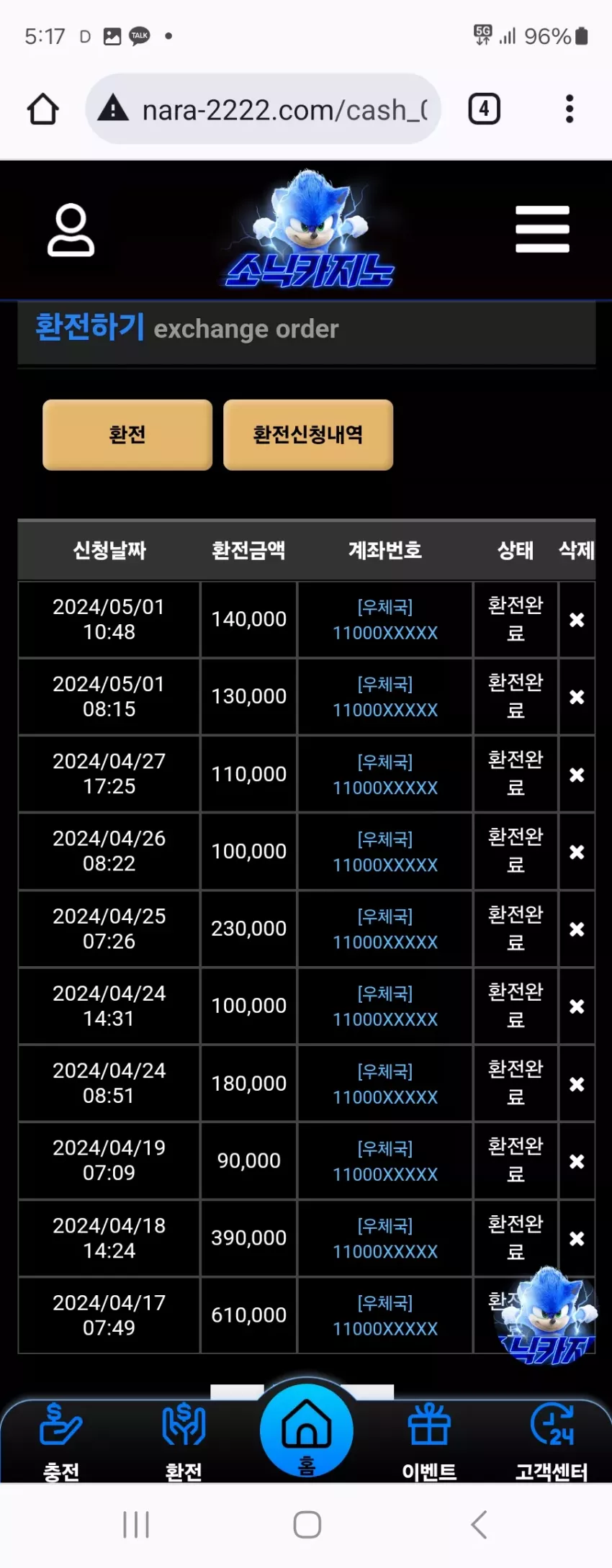Image resolution: width=612 pixels, height=1568 pixels.
Task: Open the user profile icon
Action: (71, 230)
